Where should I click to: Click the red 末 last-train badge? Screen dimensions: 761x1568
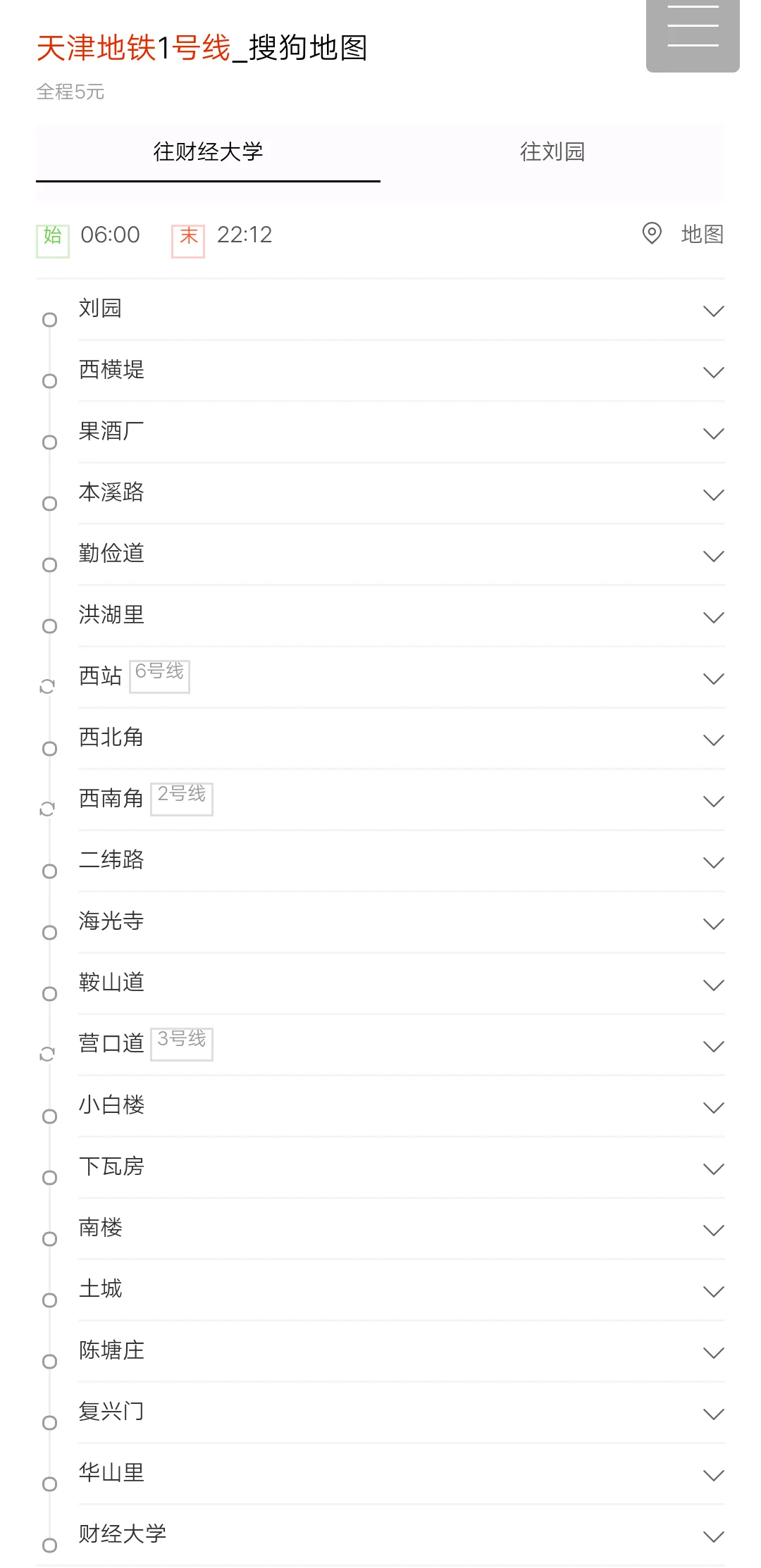click(x=189, y=237)
